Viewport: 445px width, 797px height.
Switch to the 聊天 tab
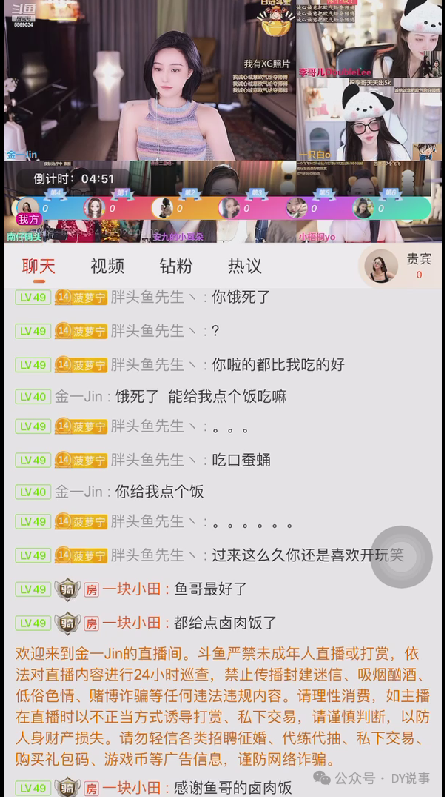(x=39, y=266)
